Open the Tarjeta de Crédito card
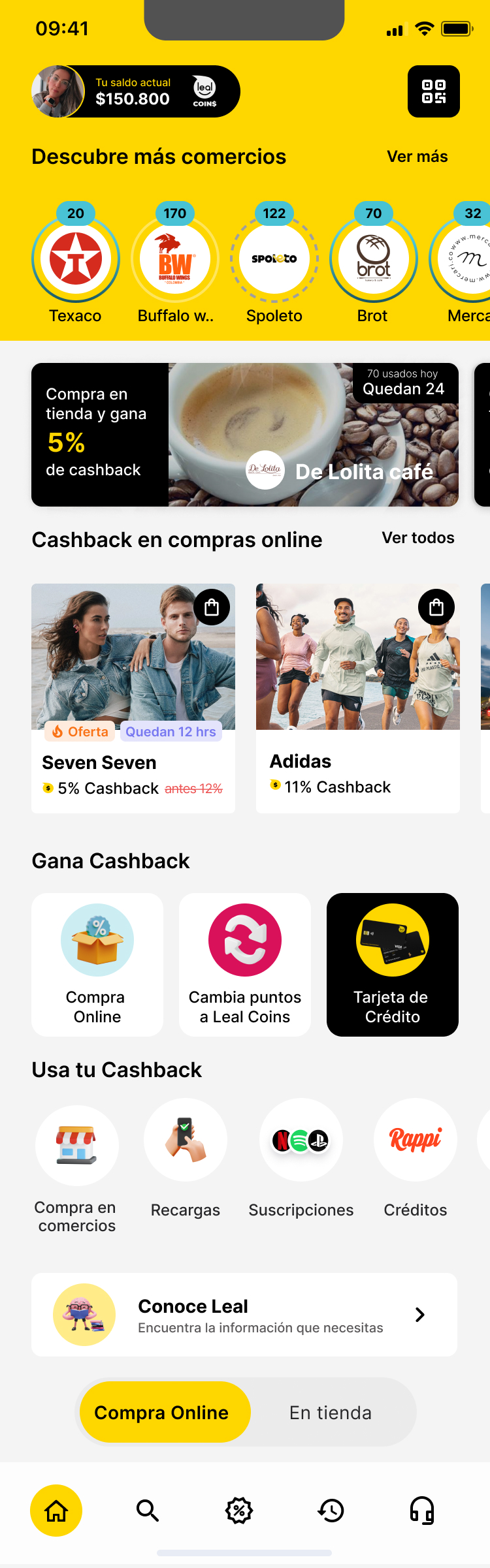The width and height of the screenshot is (490, 1568). point(392,964)
